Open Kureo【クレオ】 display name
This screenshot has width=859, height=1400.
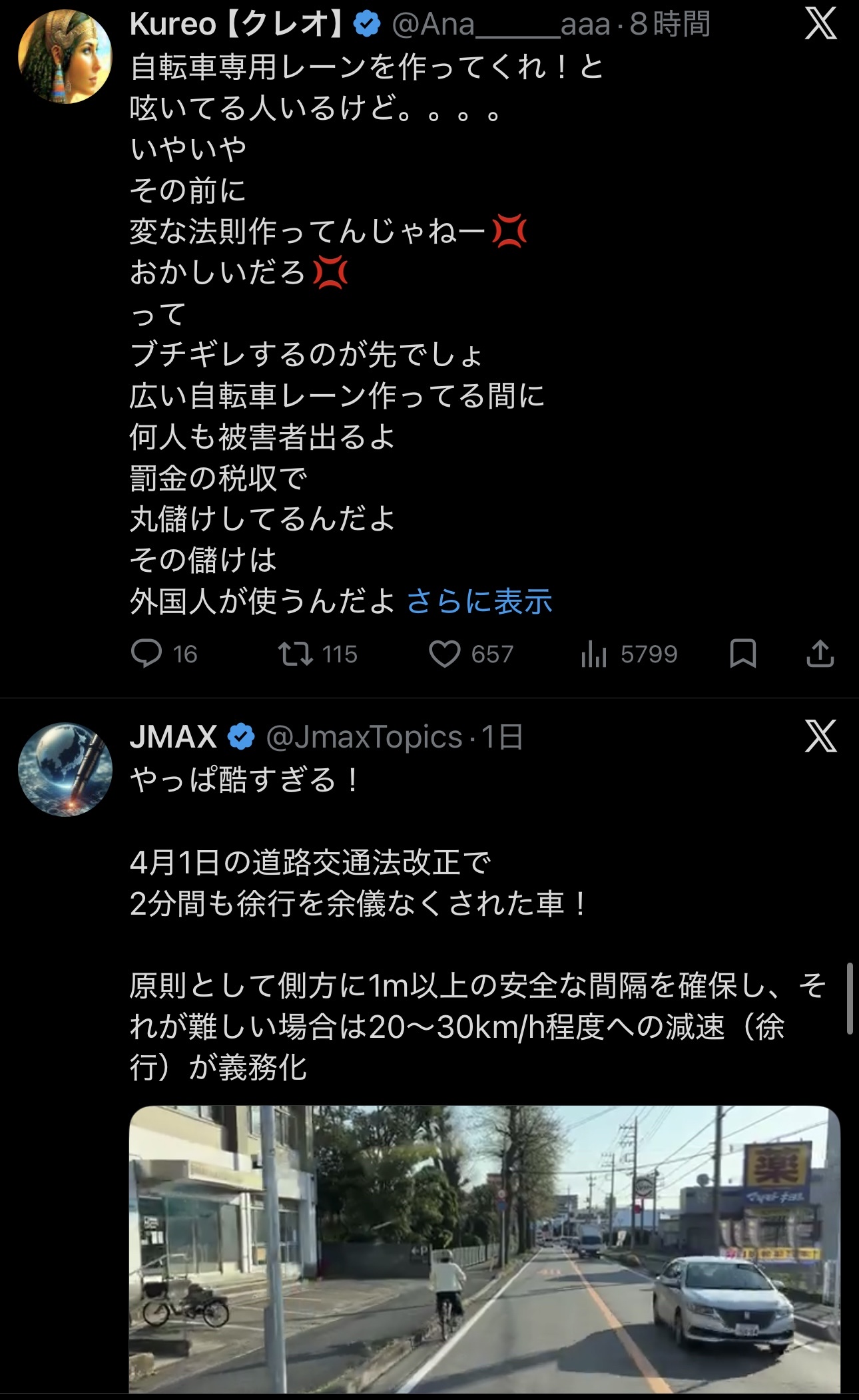[x=236, y=25]
